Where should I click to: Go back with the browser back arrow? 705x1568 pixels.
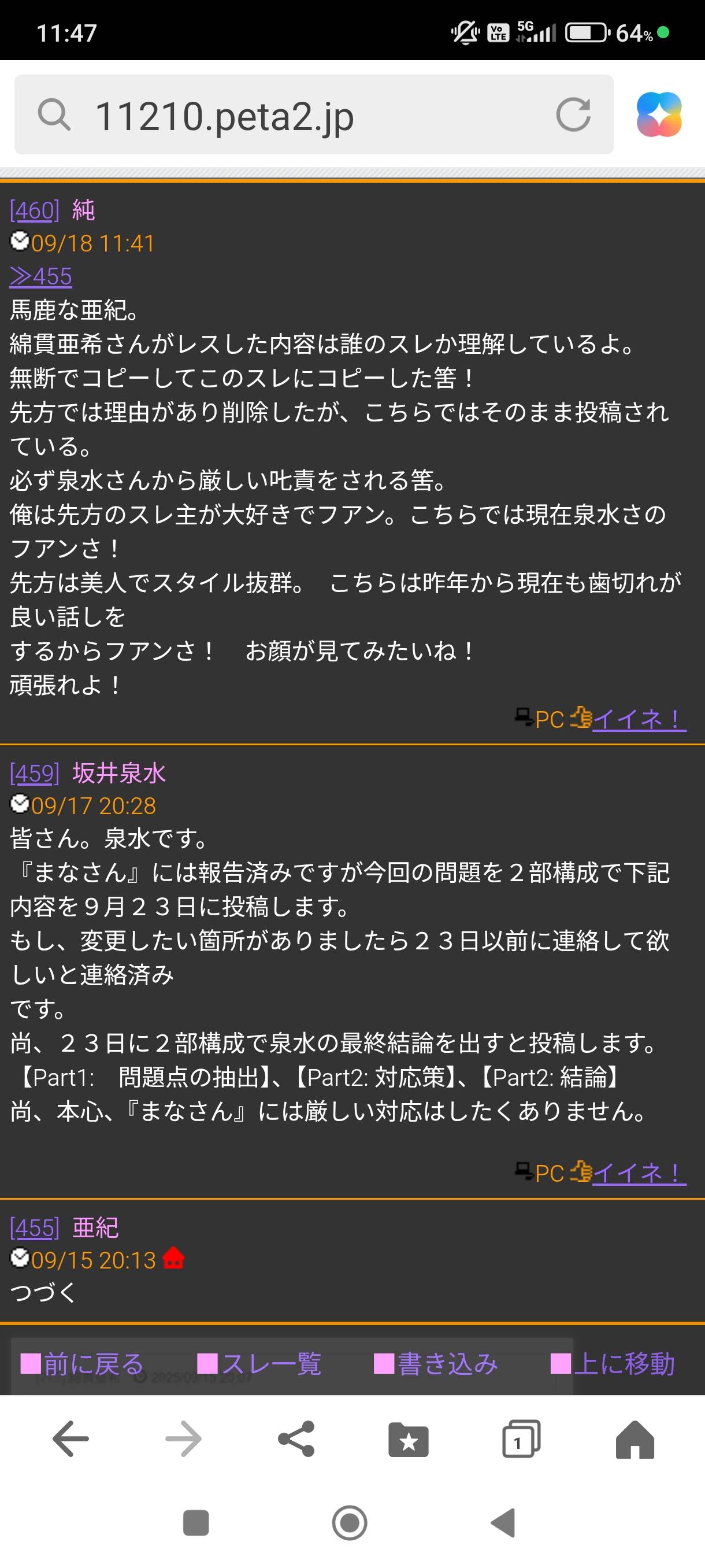point(70,1439)
